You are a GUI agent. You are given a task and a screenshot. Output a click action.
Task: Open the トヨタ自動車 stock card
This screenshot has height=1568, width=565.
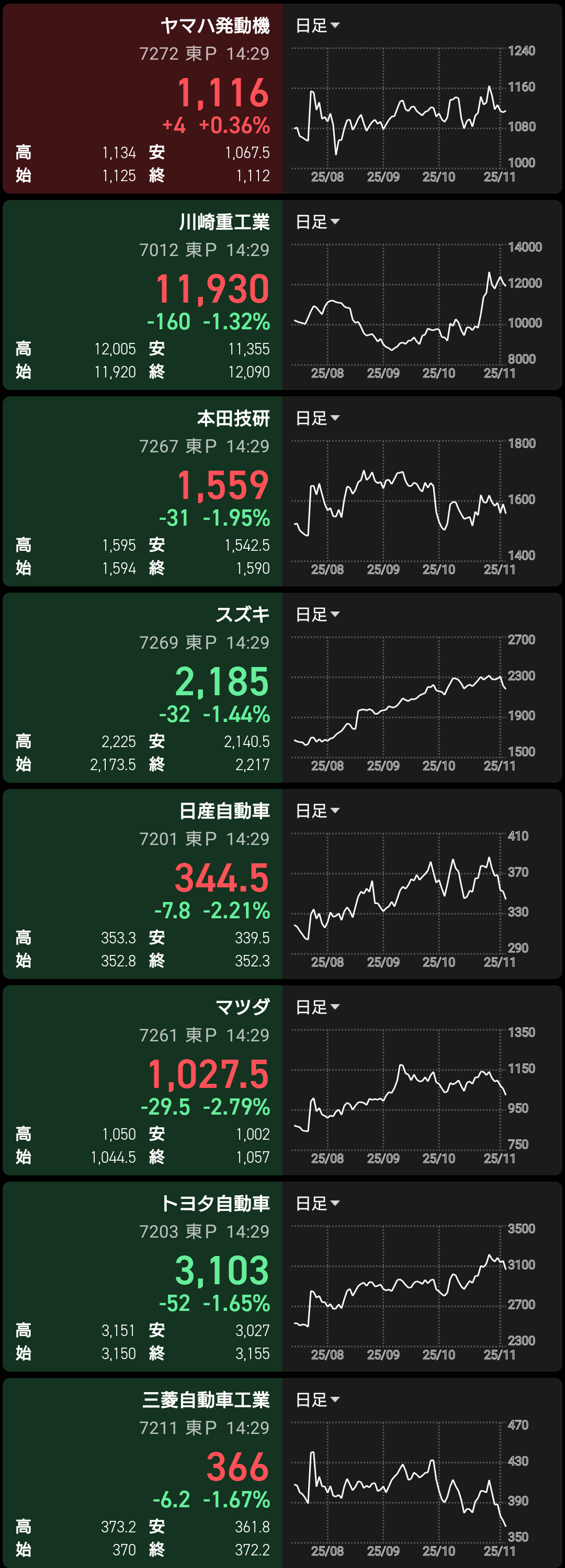pyautogui.click(x=142, y=1276)
